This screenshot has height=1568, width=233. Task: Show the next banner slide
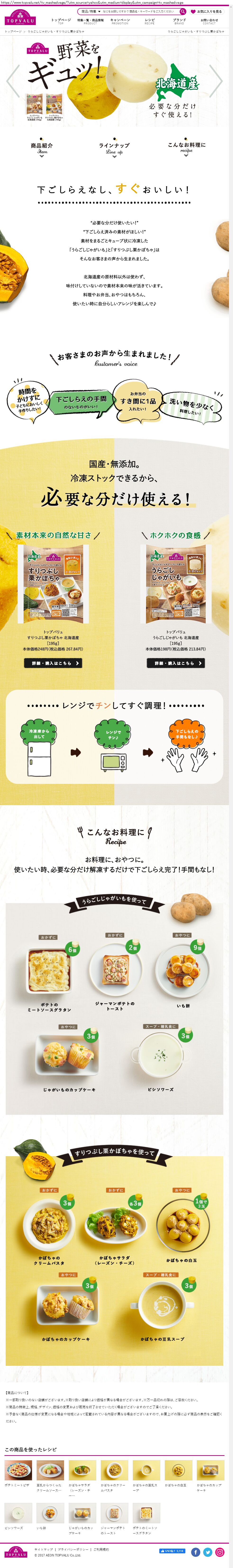[216, 81]
